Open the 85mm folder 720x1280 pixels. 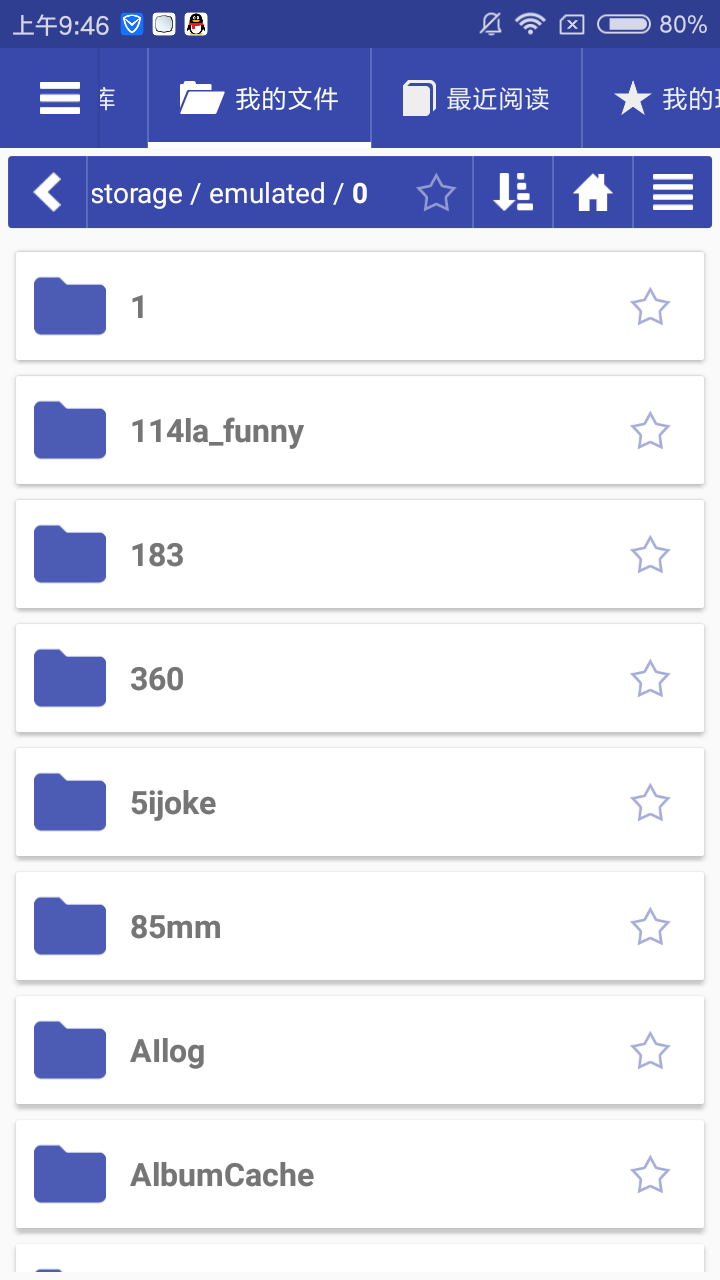click(x=300, y=927)
